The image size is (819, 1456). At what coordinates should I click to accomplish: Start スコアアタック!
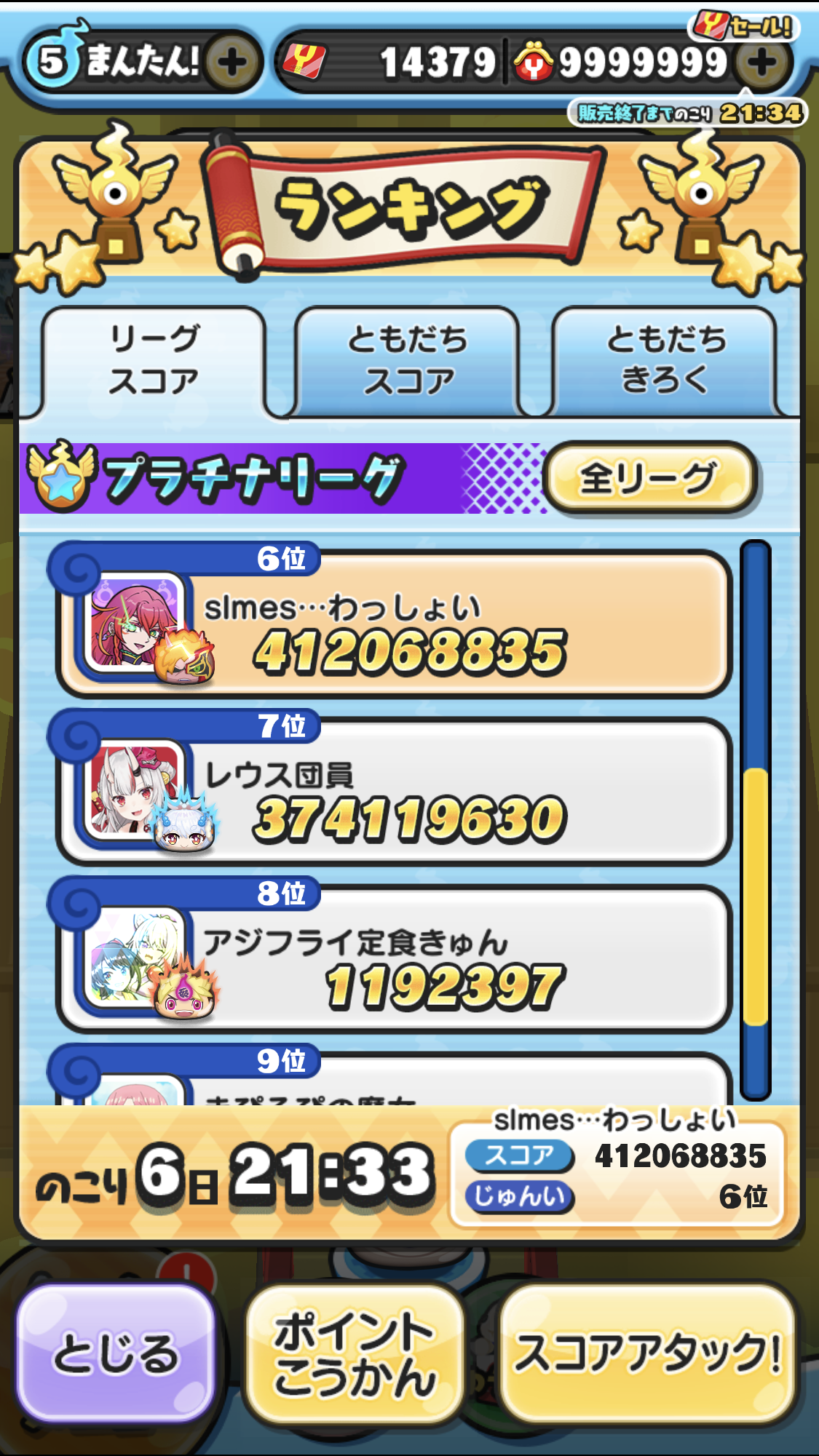(648, 1353)
